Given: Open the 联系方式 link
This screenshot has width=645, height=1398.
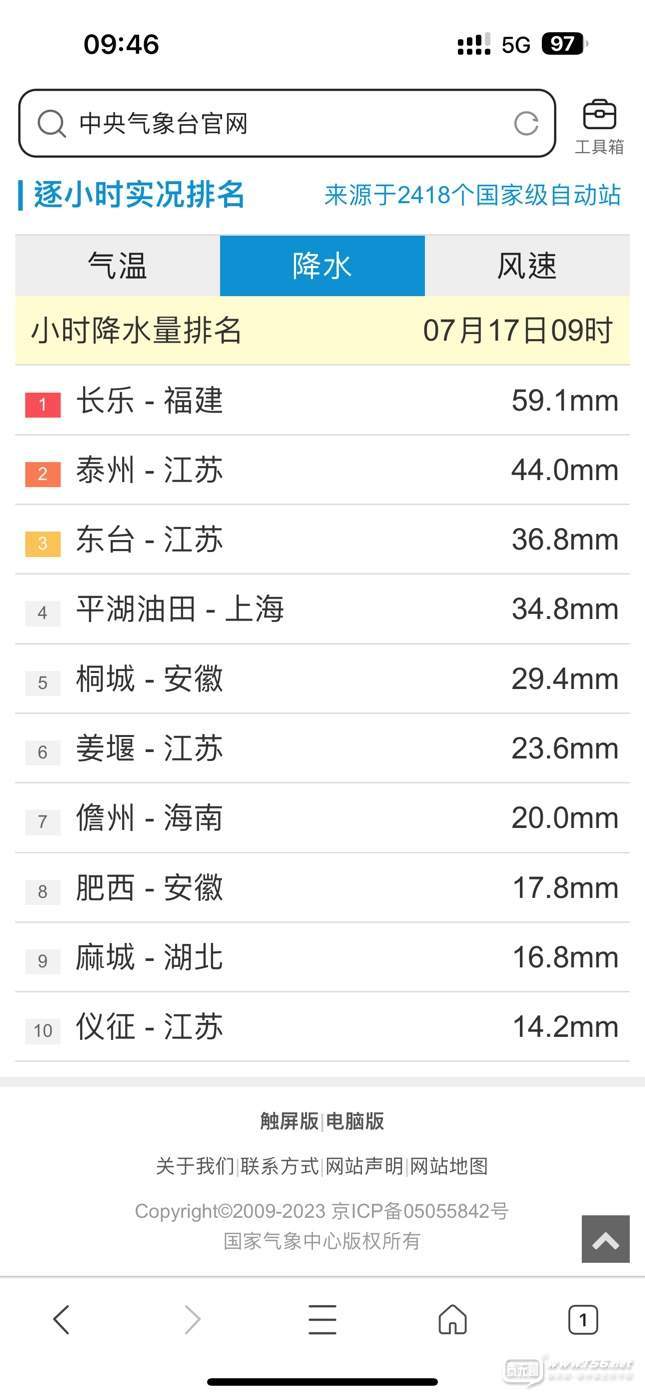Looking at the screenshot, I should [x=280, y=1166].
